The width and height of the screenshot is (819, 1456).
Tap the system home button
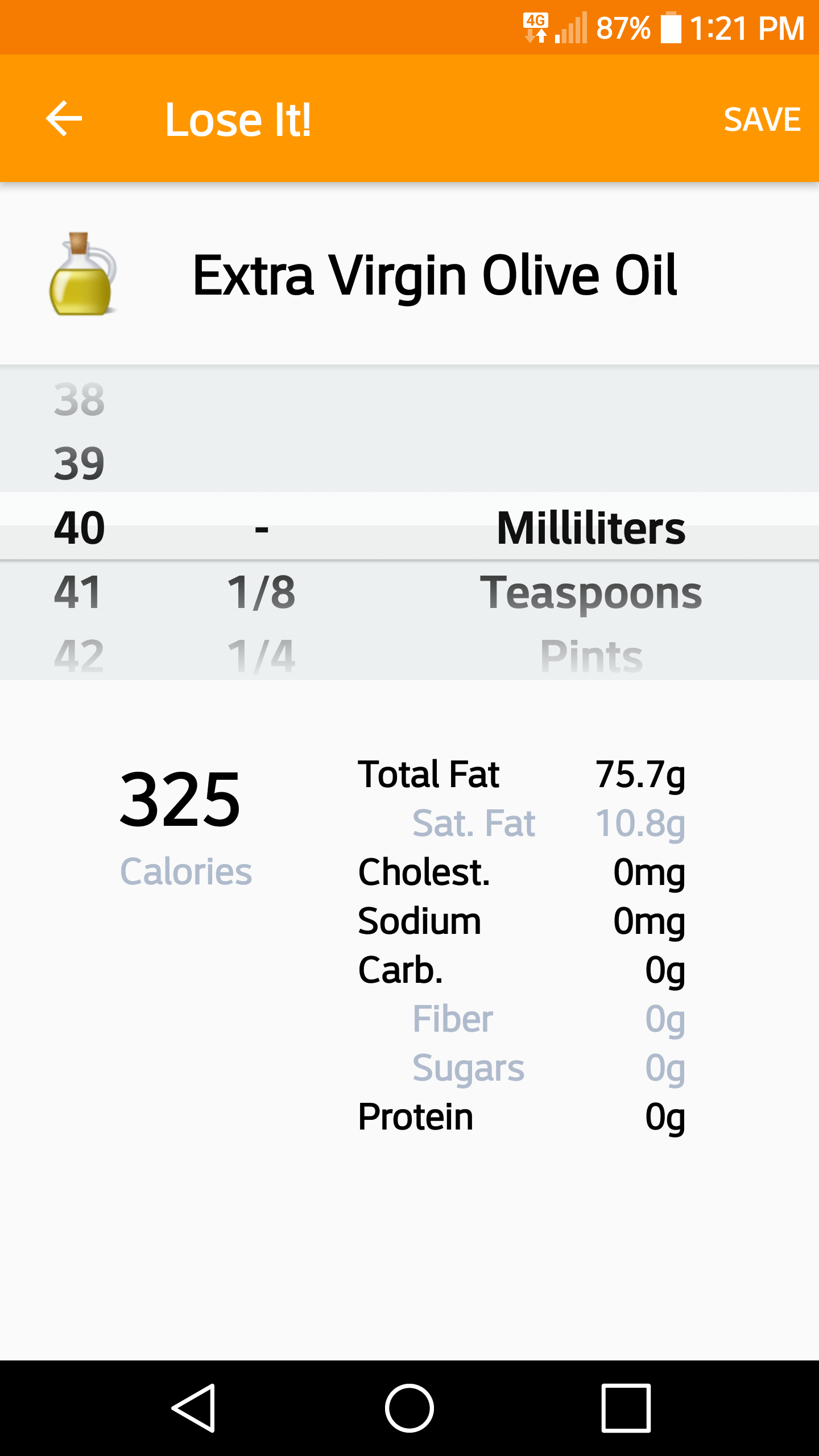(x=409, y=1408)
